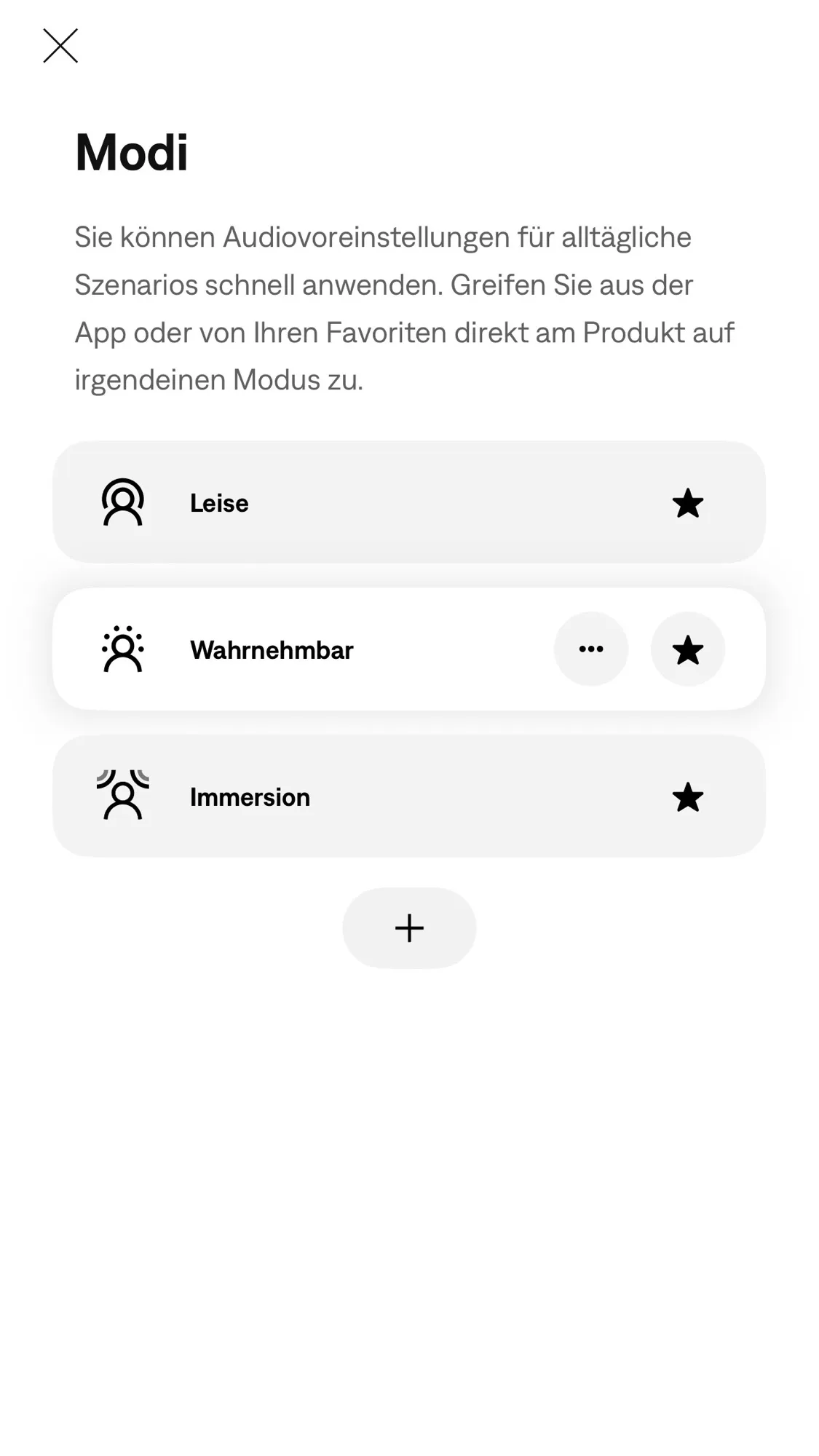Add a new mode with plus button
819x1456 pixels.
[409, 927]
